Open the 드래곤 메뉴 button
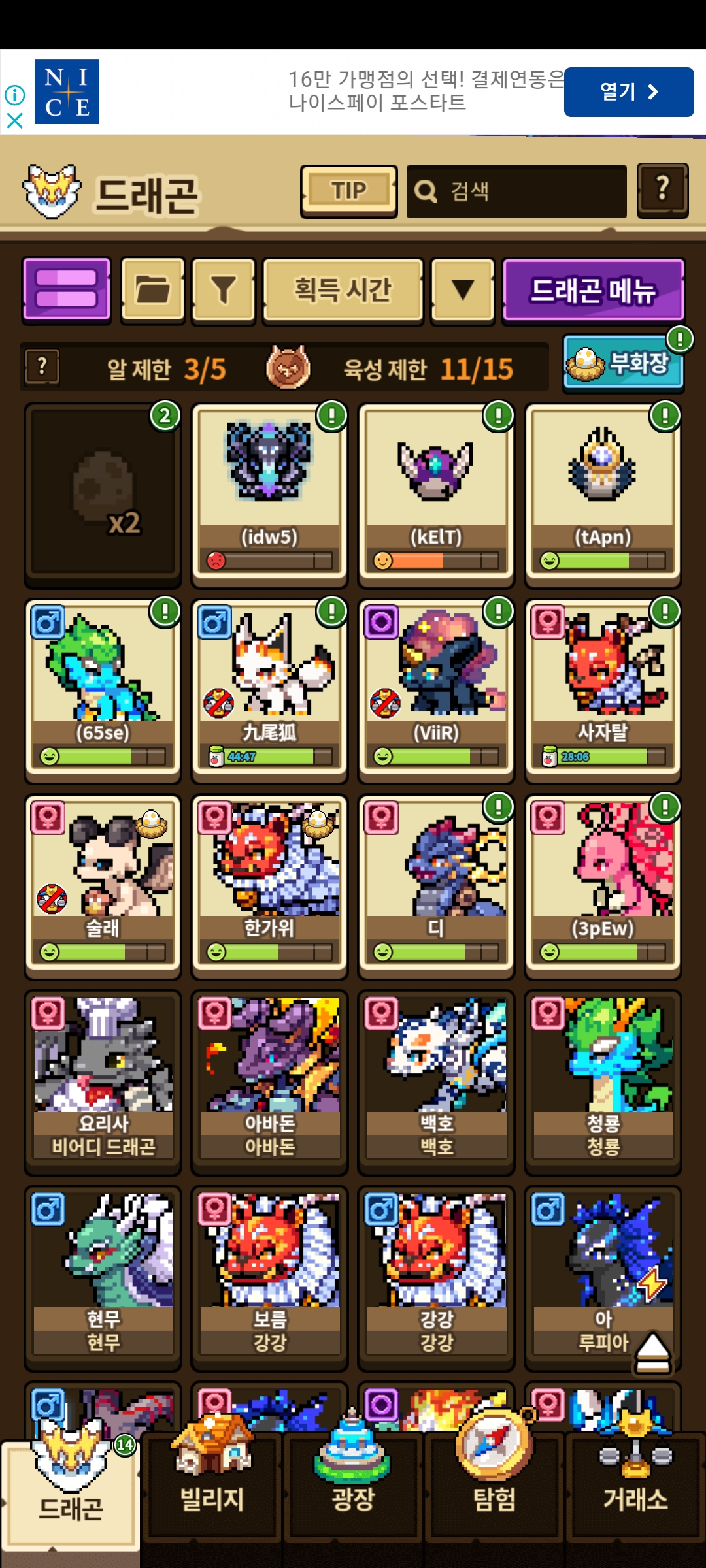Screen dimensions: 706x1568 pos(593,289)
